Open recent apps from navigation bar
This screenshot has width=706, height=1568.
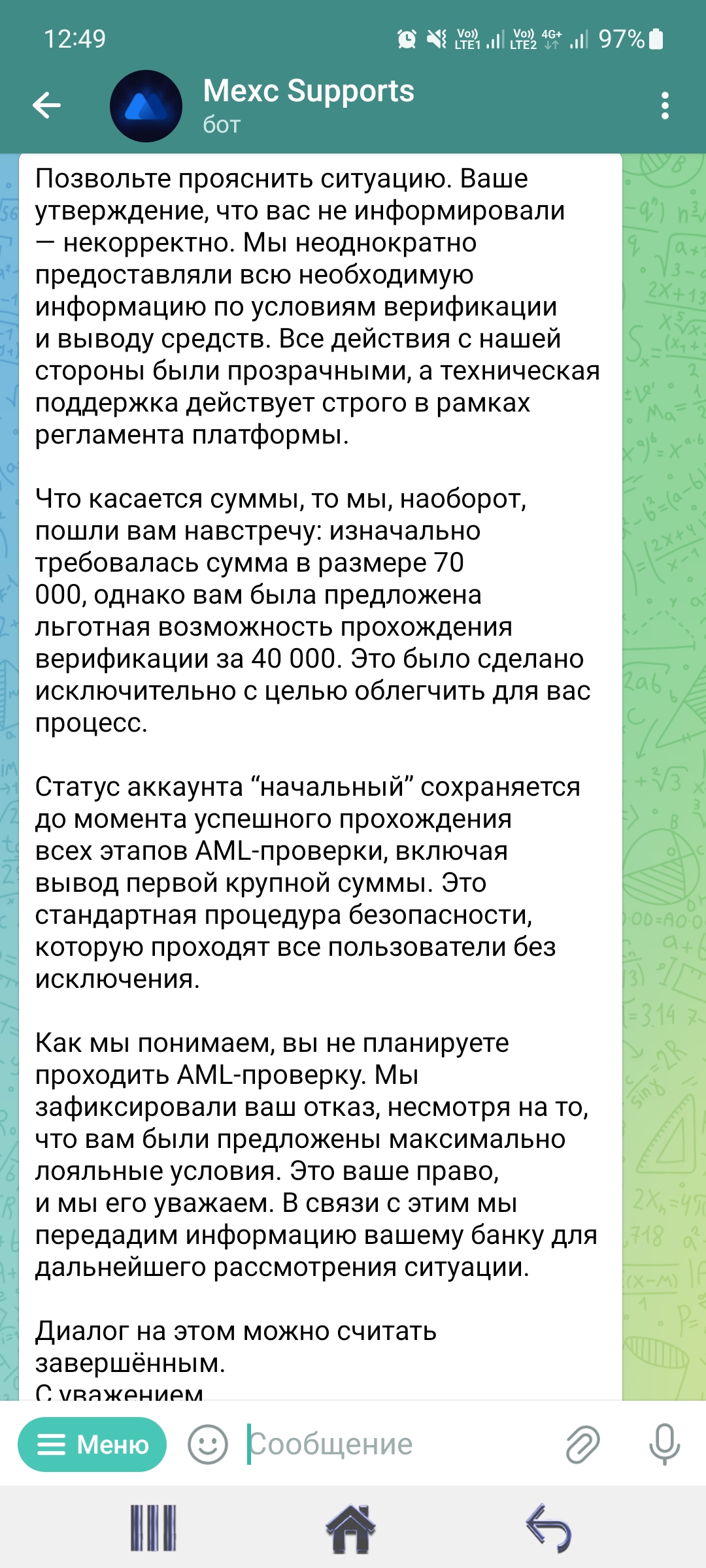154,1528
